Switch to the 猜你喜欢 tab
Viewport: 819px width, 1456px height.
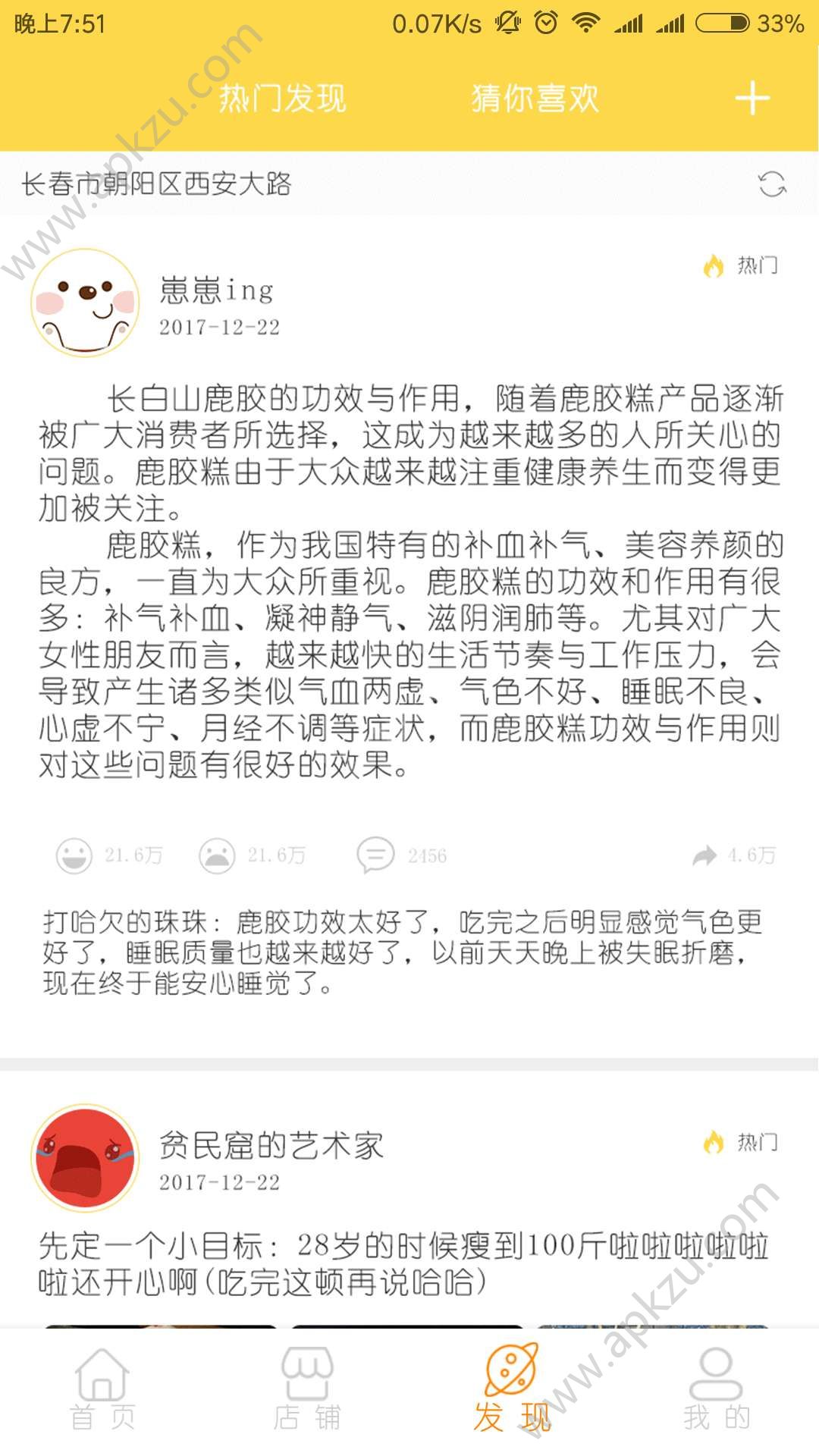[x=533, y=99]
